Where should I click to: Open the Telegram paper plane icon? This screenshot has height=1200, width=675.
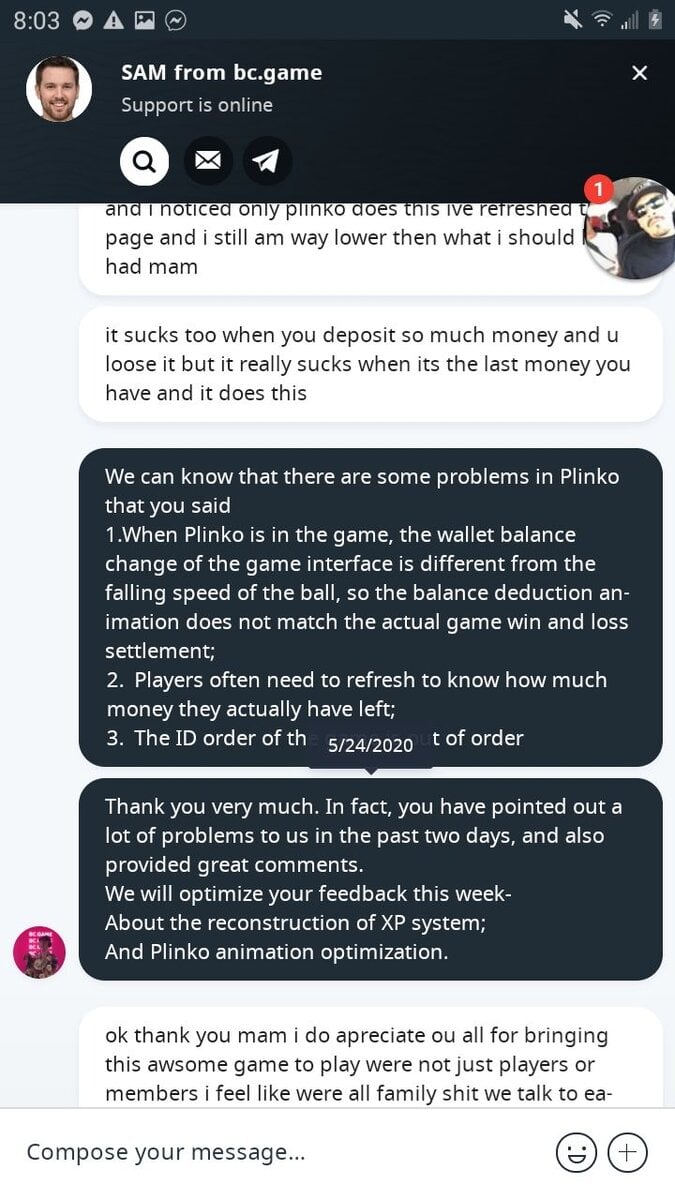point(267,161)
